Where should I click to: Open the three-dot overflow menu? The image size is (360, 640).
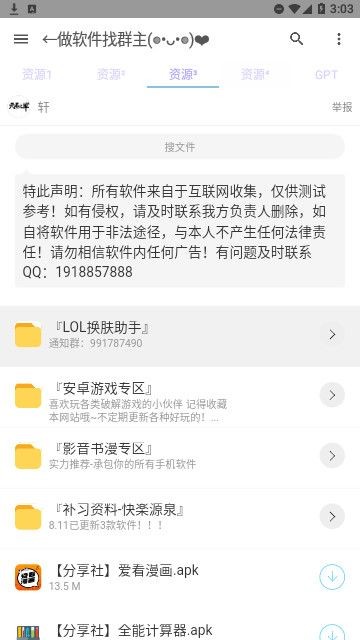(339, 39)
